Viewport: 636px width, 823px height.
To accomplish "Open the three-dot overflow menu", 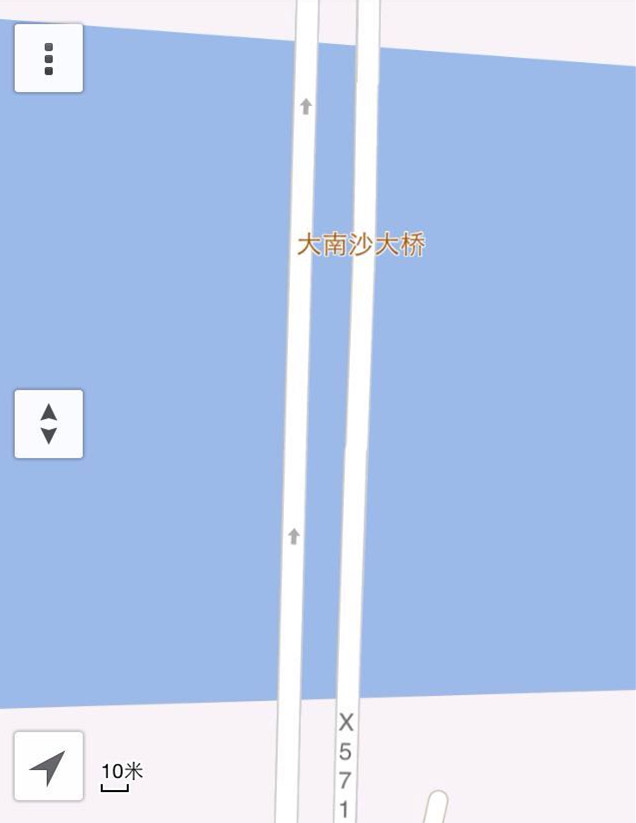I will click(48, 58).
